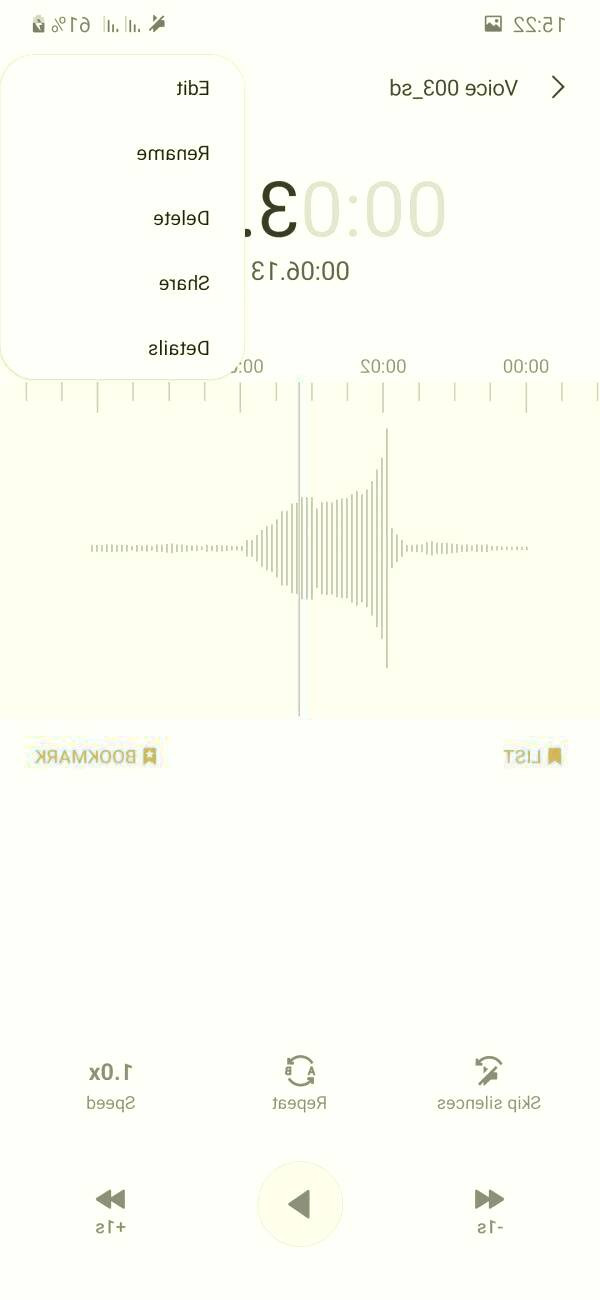Toggle Skip silences
The width and height of the screenshot is (600, 1300).
[489, 1083]
